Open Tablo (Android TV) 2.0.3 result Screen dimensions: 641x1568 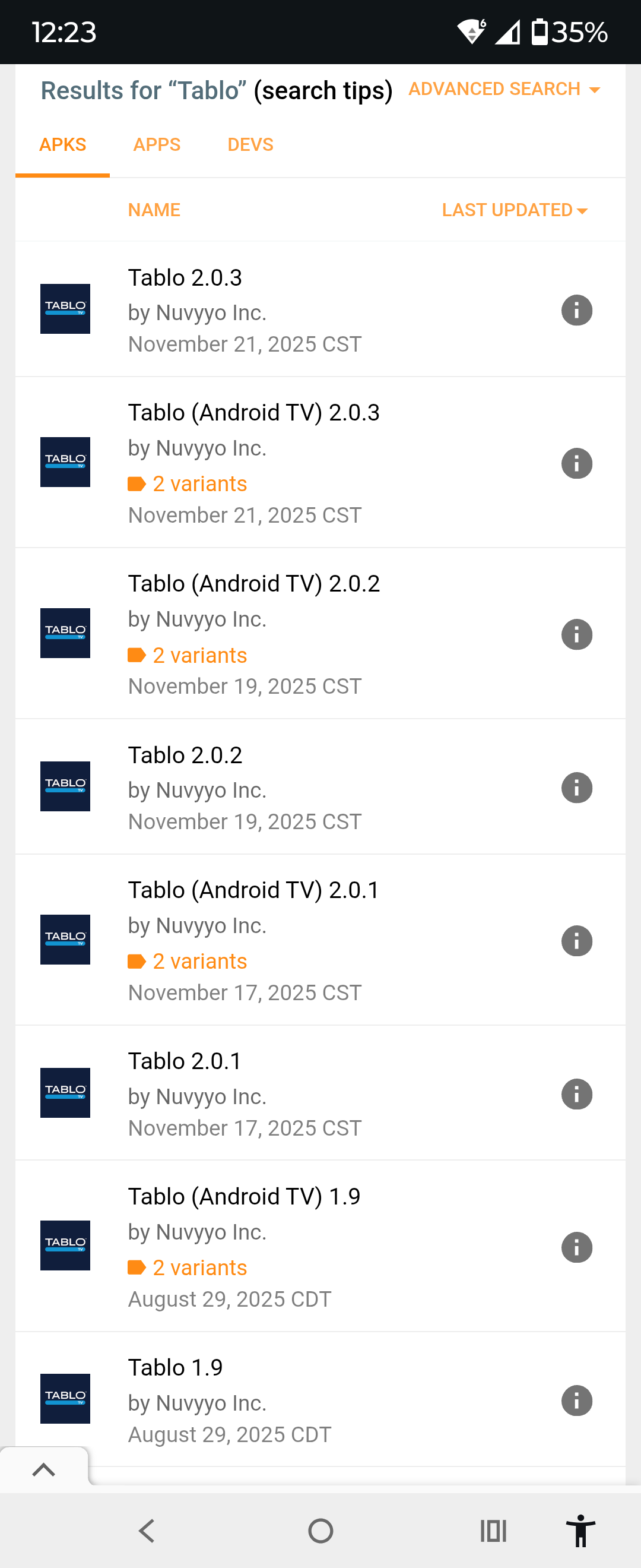pyautogui.click(x=253, y=413)
